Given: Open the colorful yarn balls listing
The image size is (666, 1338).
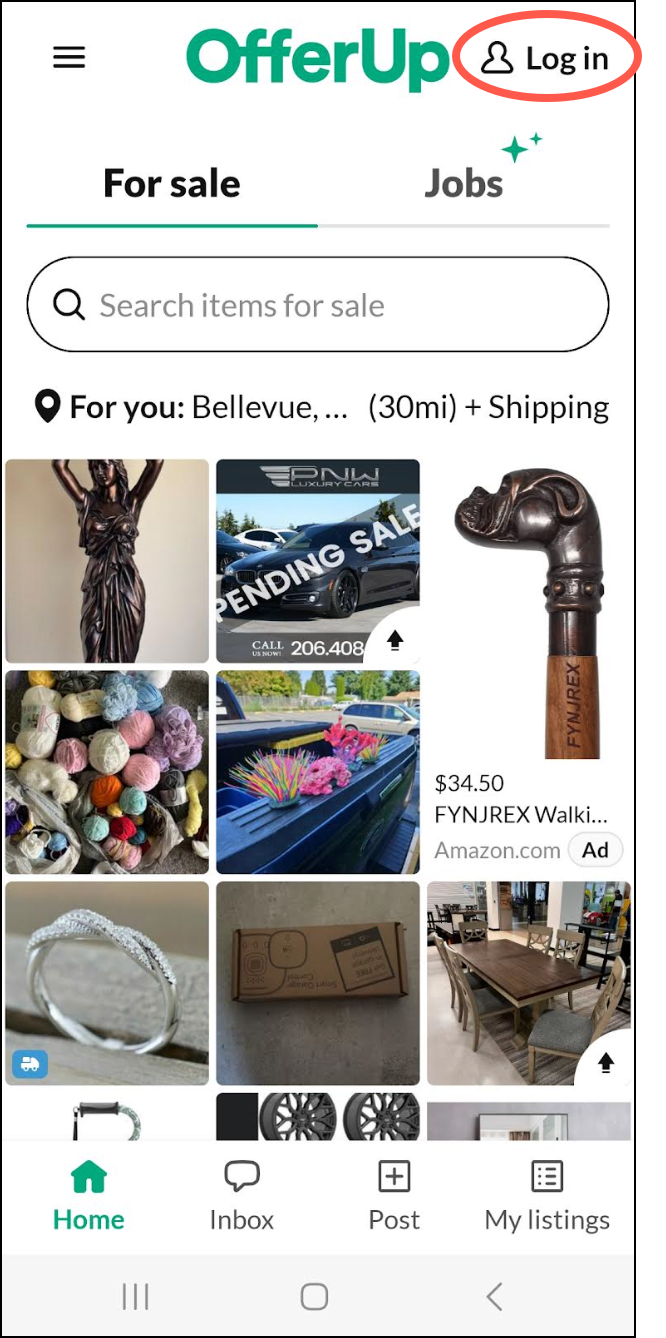Looking at the screenshot, I should click(107, 772).
